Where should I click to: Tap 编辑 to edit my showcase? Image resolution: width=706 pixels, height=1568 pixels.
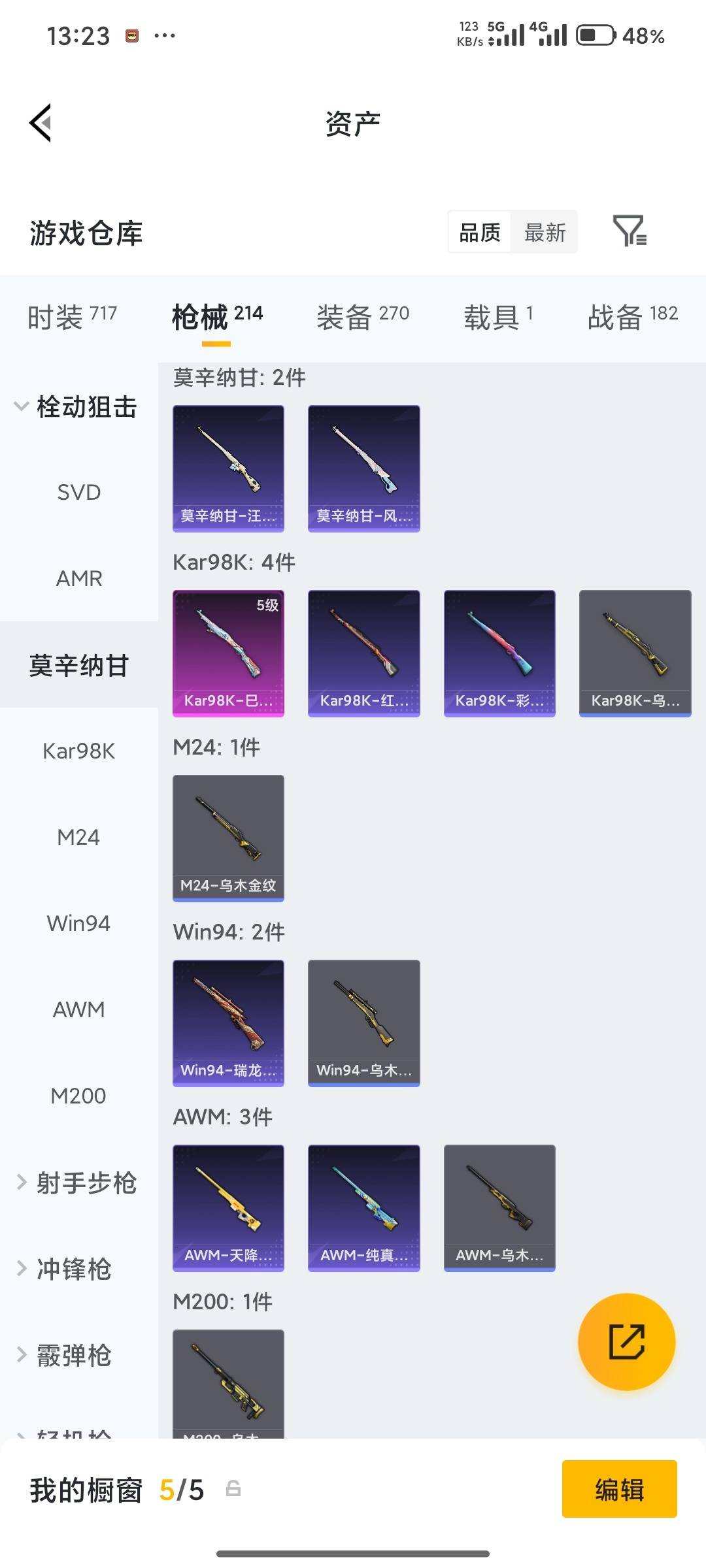619,1490
